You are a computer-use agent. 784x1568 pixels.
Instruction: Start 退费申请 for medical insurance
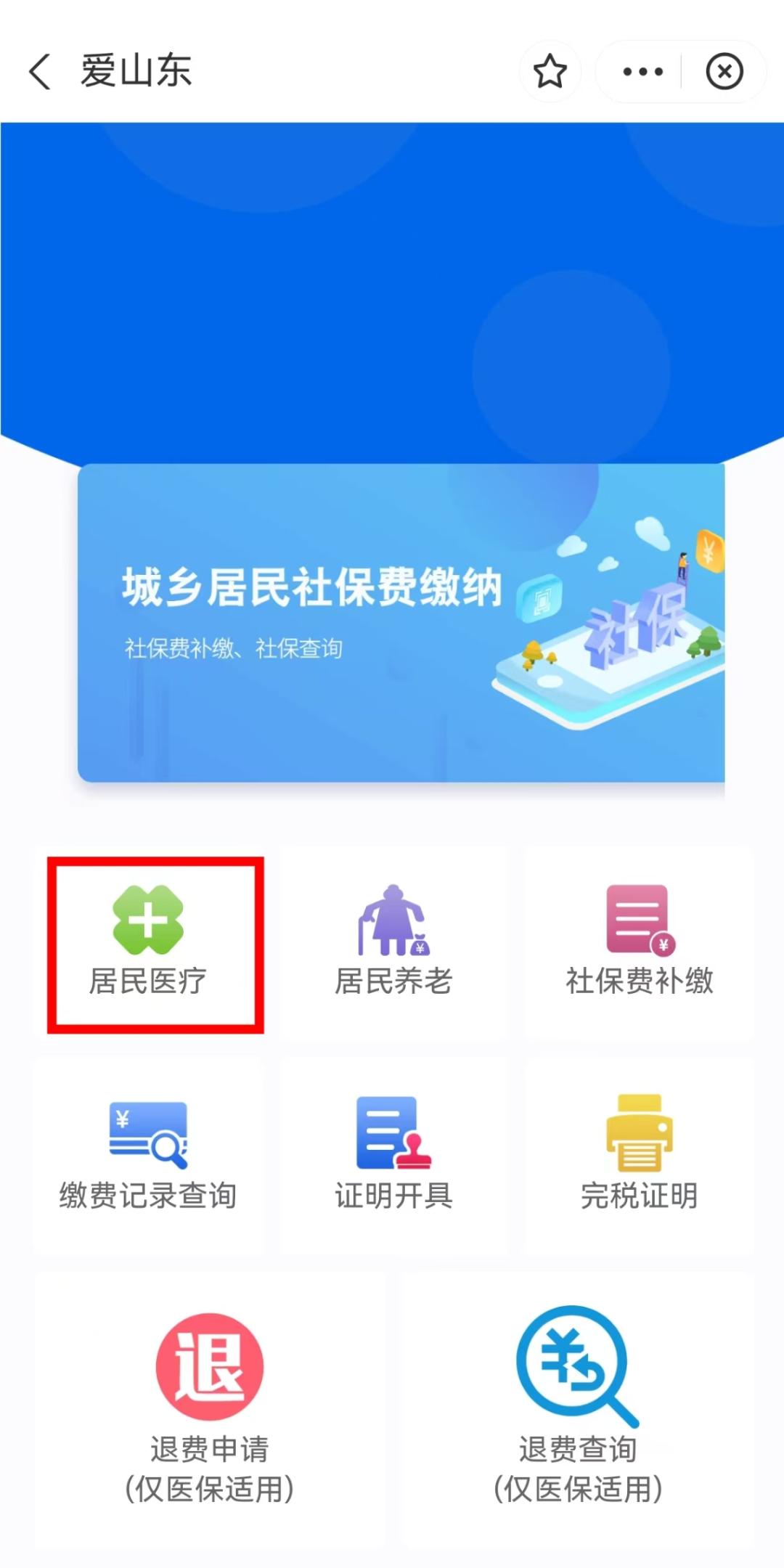(210, 1408)
